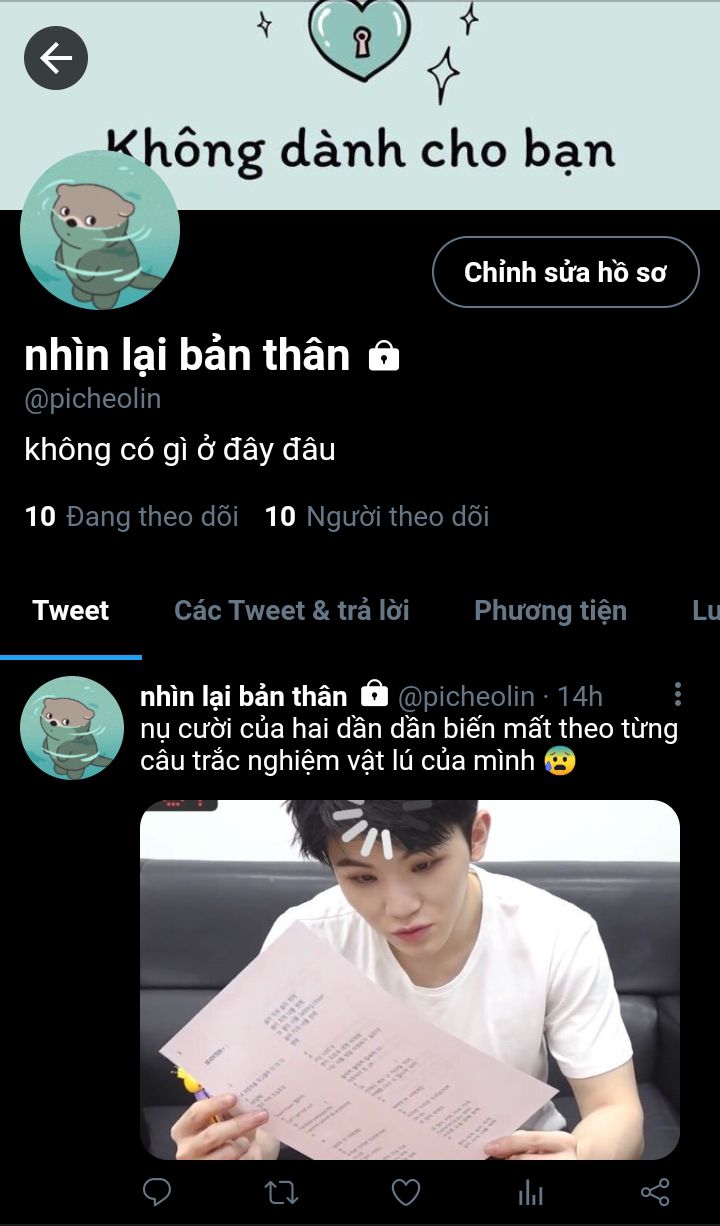Tap the Chỉnh sửa hồ sơ button
The height and width of the screenshot is (1226, 720).
[x=565, y=272]
